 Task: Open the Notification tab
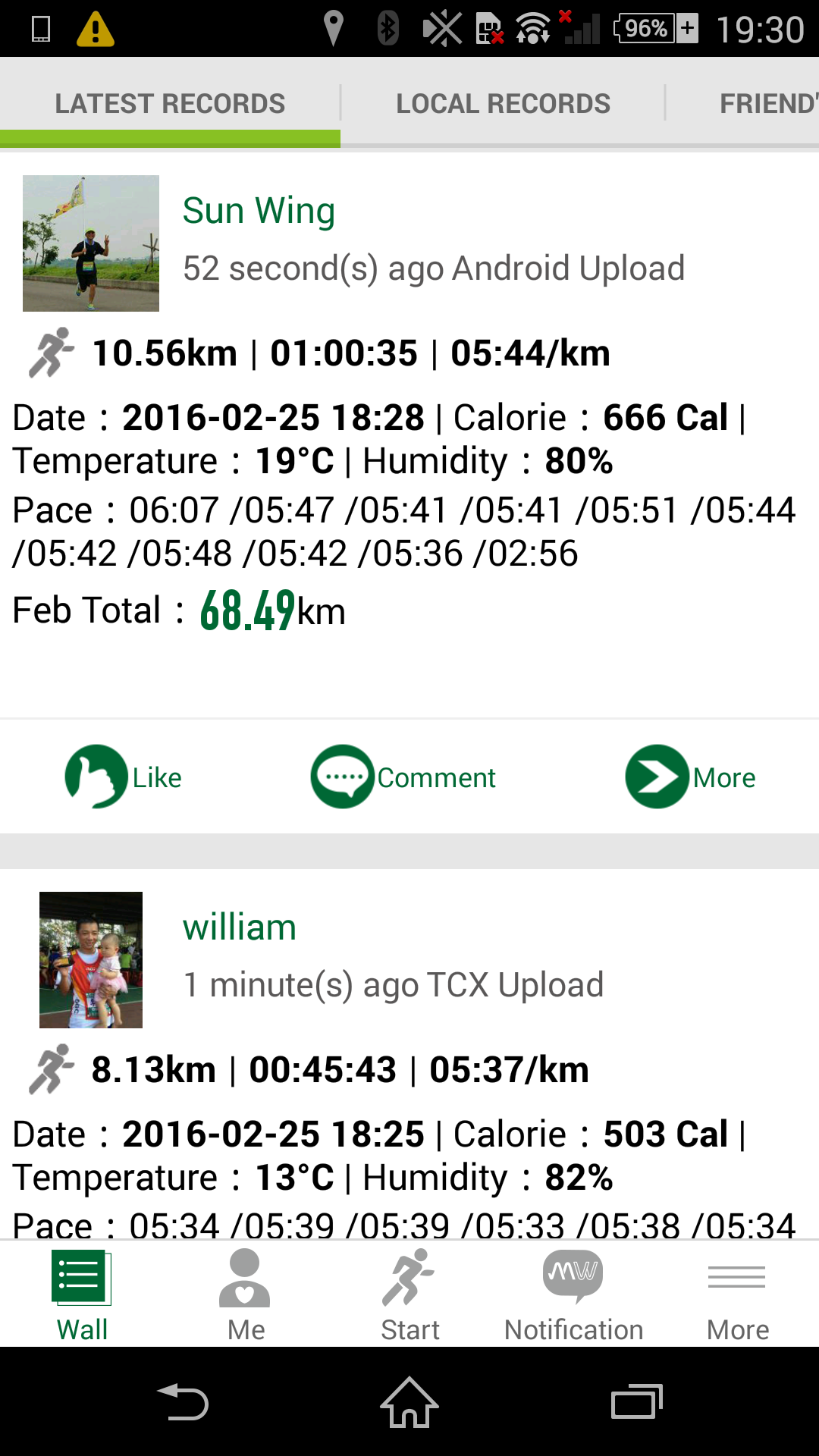573,1295
